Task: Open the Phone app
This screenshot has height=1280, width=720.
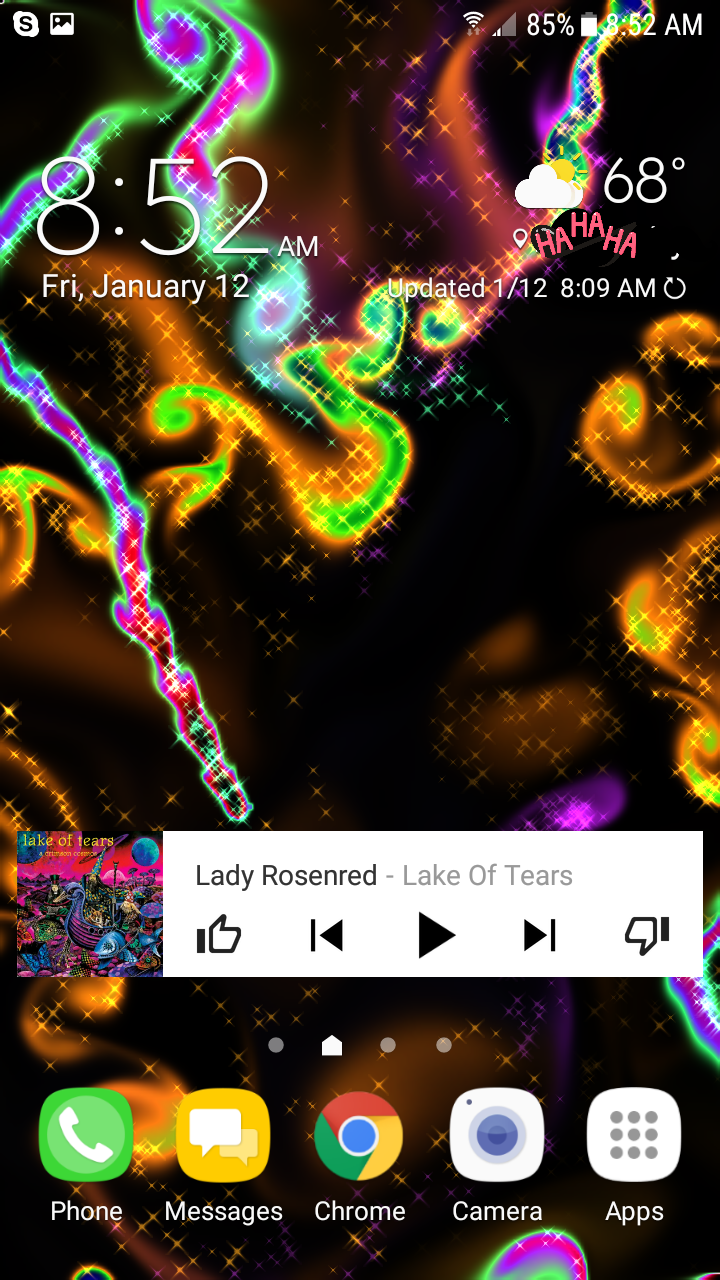Action: point(86,1136)
